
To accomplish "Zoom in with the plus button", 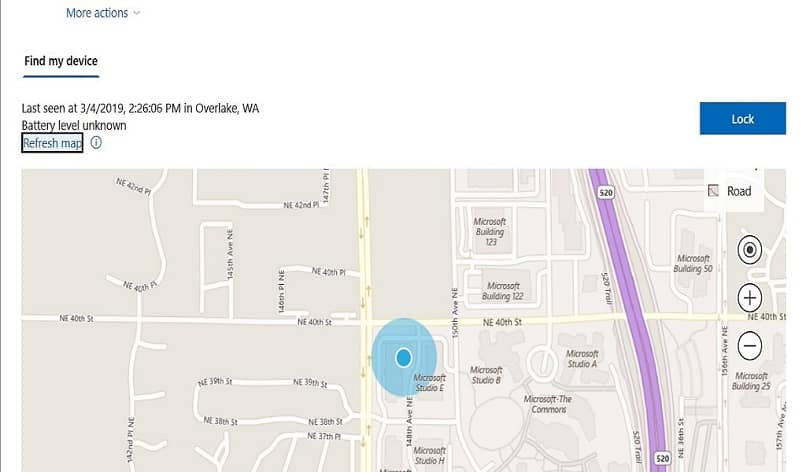I will point(749,297).
